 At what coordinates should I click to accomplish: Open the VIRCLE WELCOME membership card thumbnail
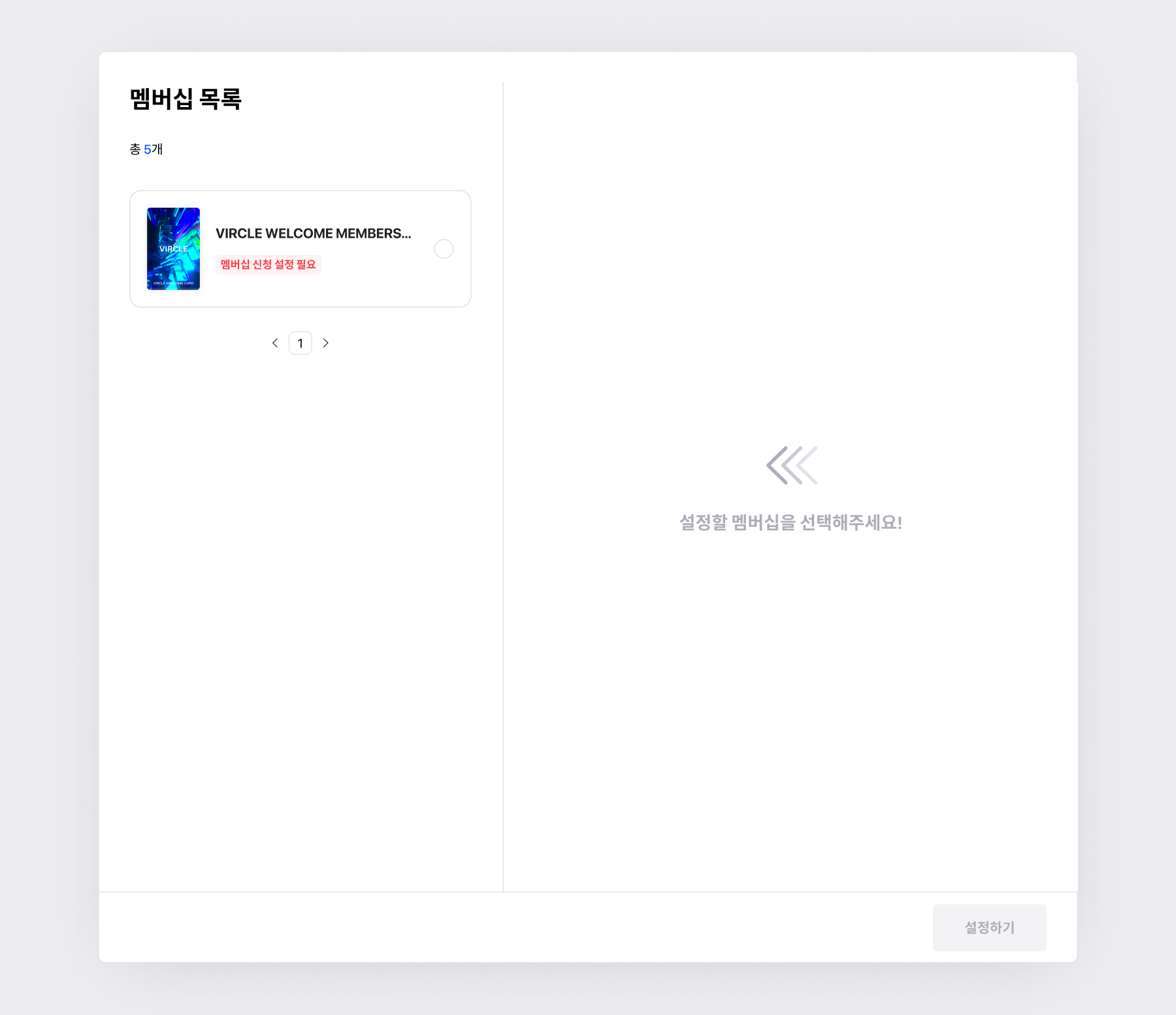click(173, 249)
